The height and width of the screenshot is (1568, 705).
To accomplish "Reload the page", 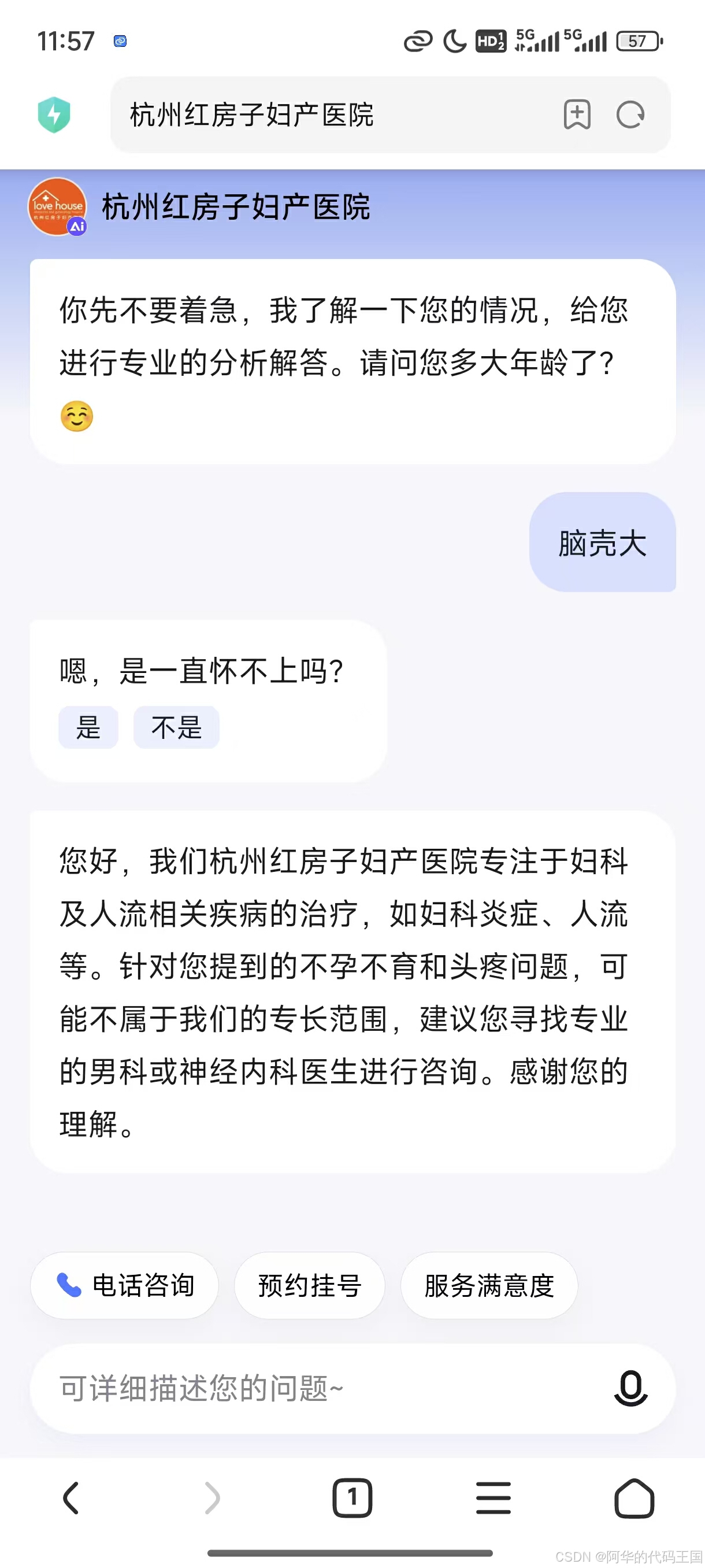I will tap(630, 114).
